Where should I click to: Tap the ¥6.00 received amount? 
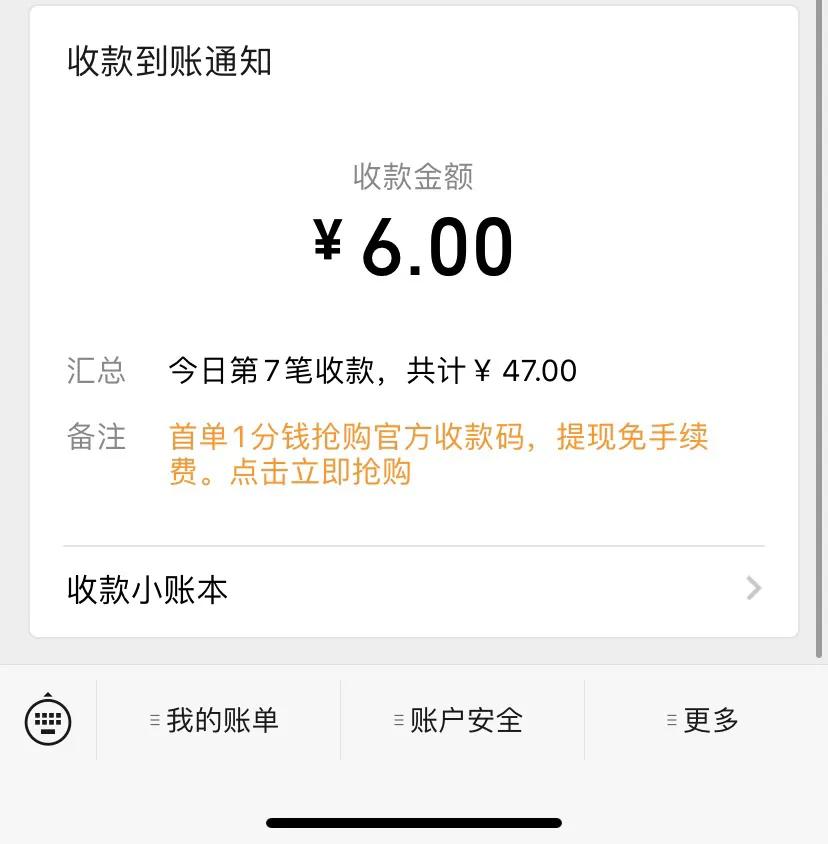point(413,247)
